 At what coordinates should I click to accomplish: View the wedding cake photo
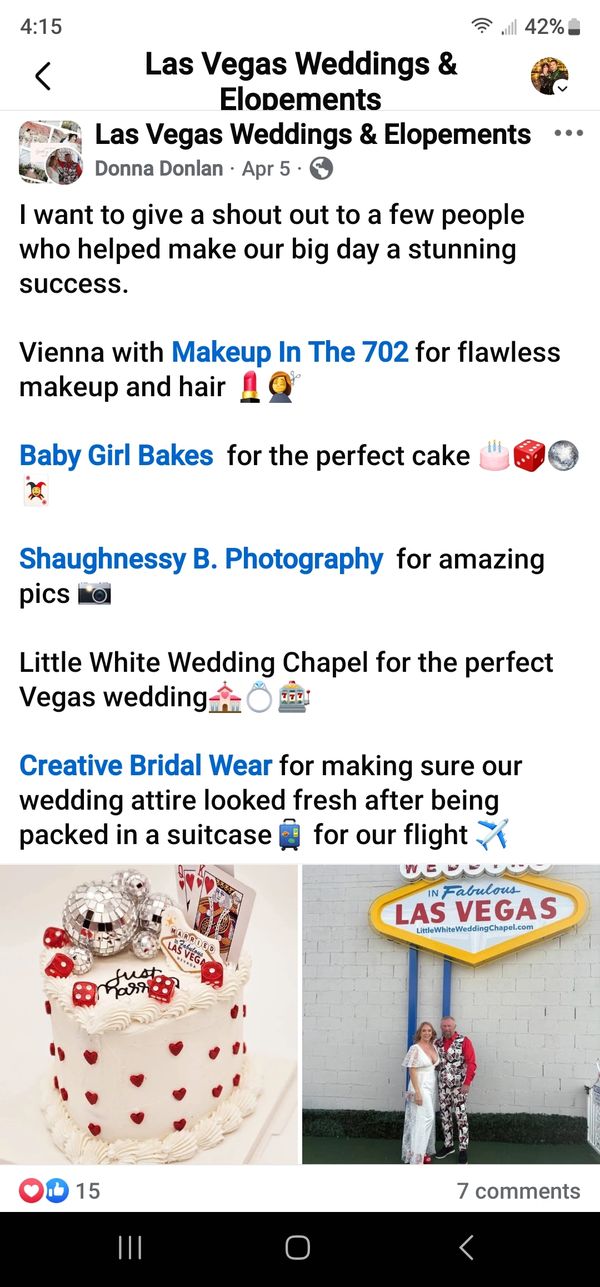click(x=149, y=1014)
